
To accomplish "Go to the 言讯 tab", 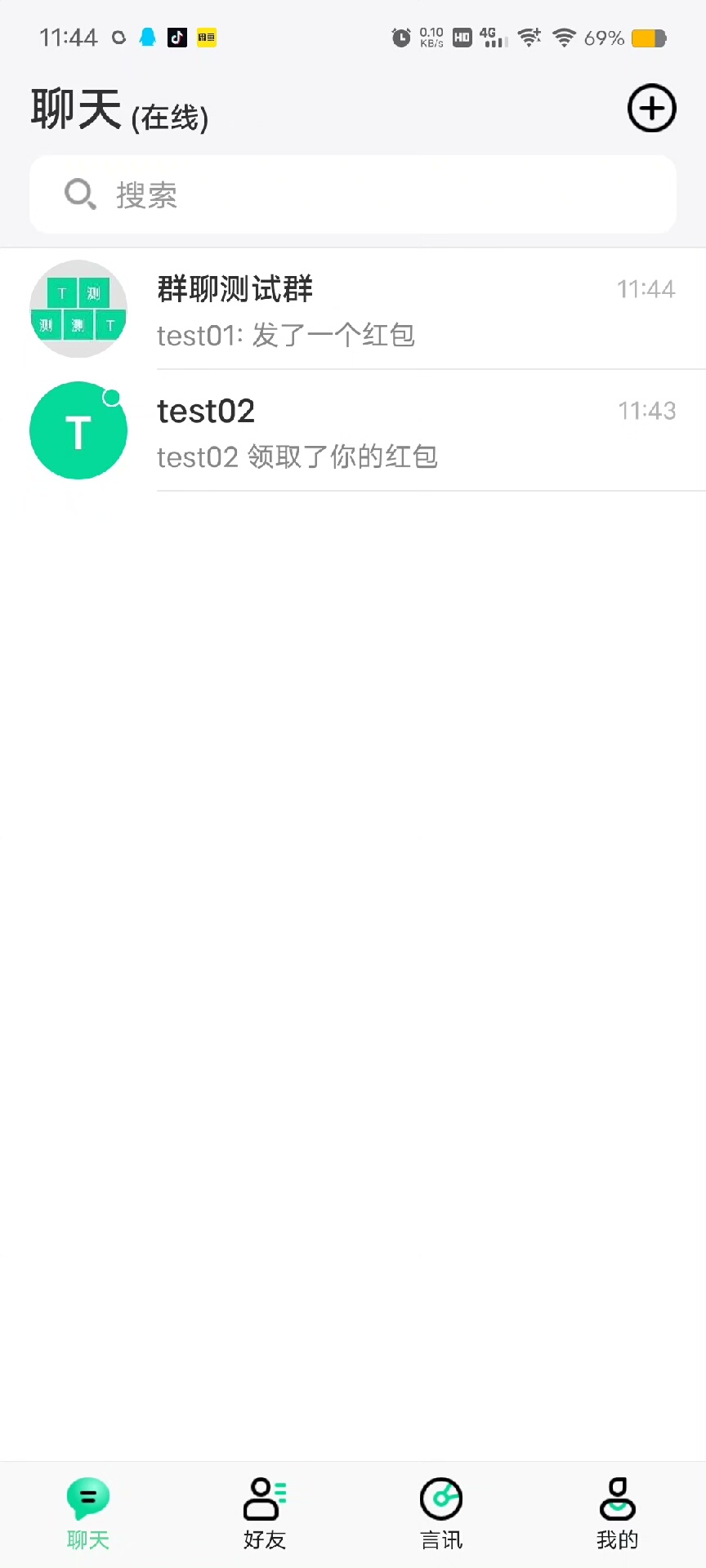I will [441, 1513].
